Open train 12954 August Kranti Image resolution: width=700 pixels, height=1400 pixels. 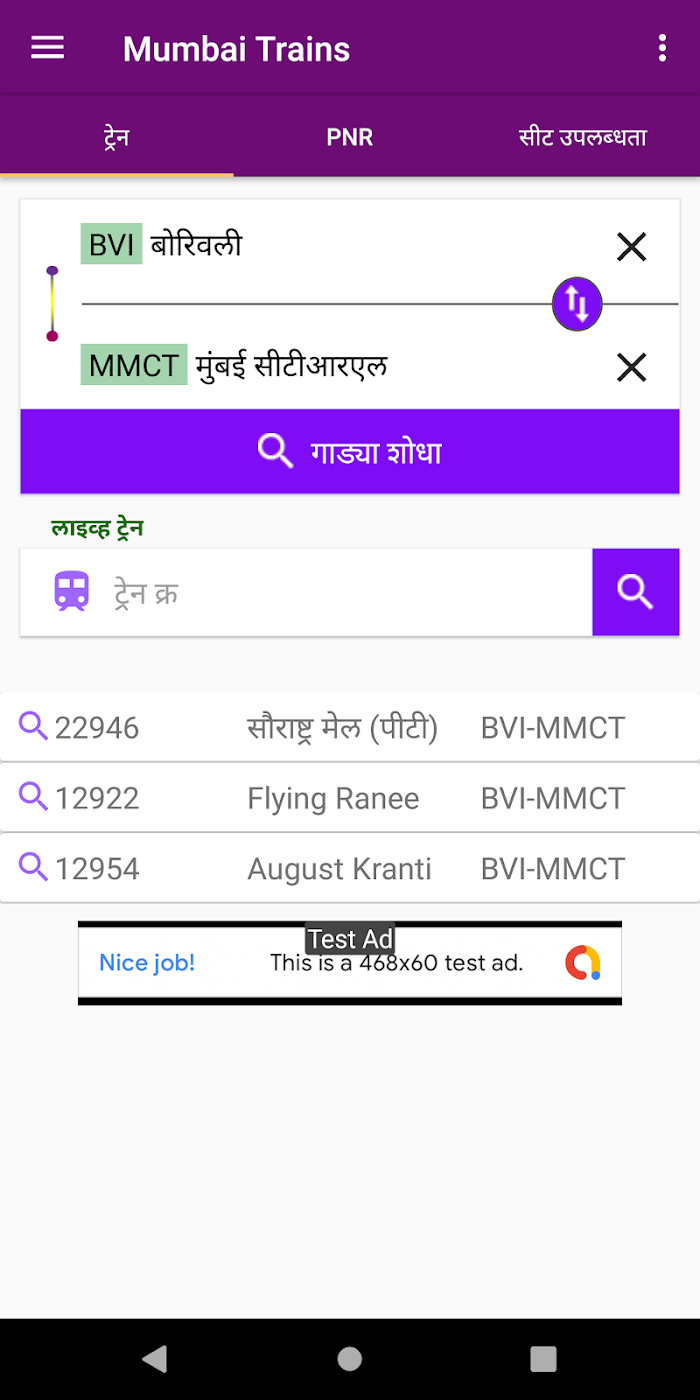[350, 868]
